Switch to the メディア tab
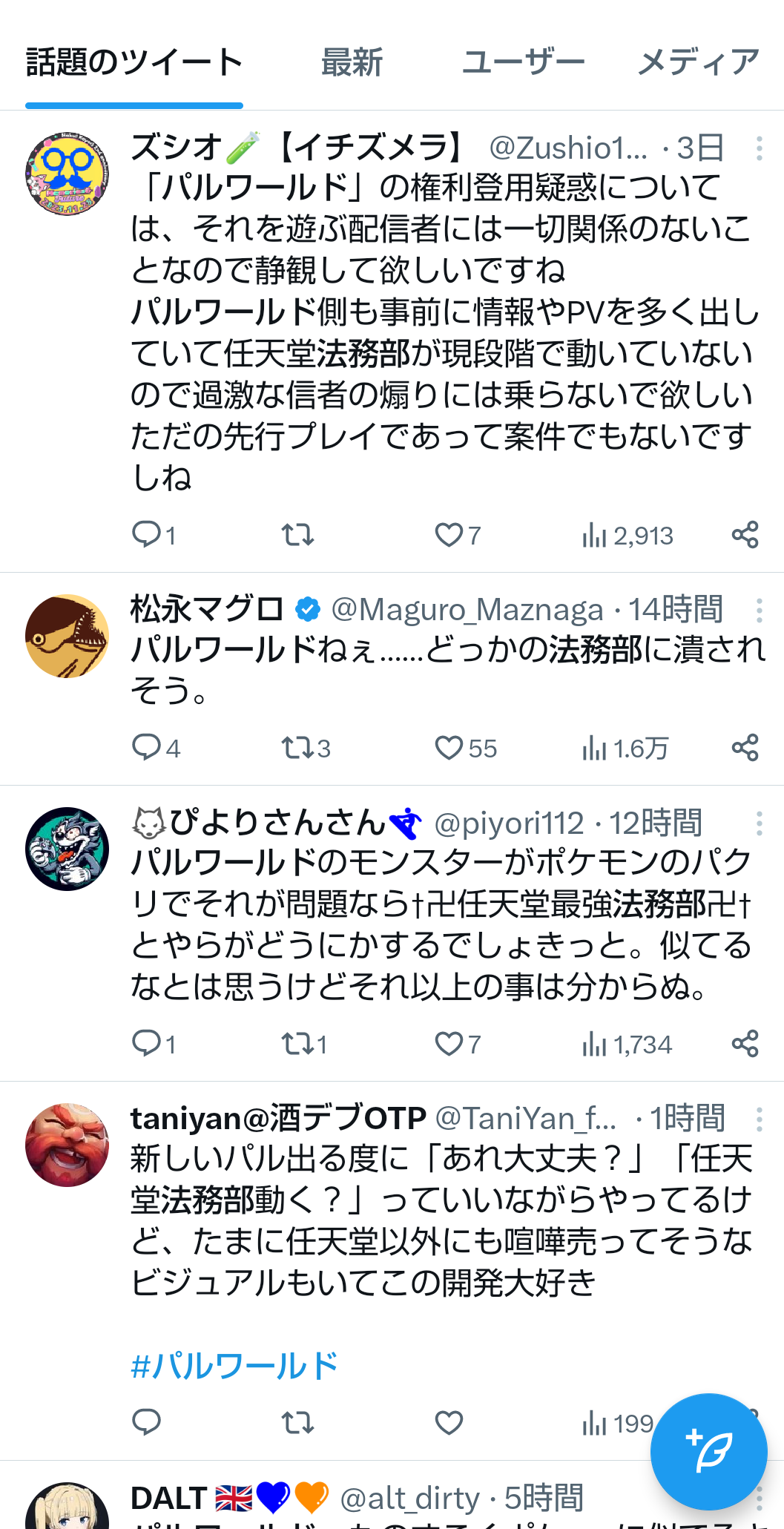The image size is (784, 1529). tap(699, 62)
